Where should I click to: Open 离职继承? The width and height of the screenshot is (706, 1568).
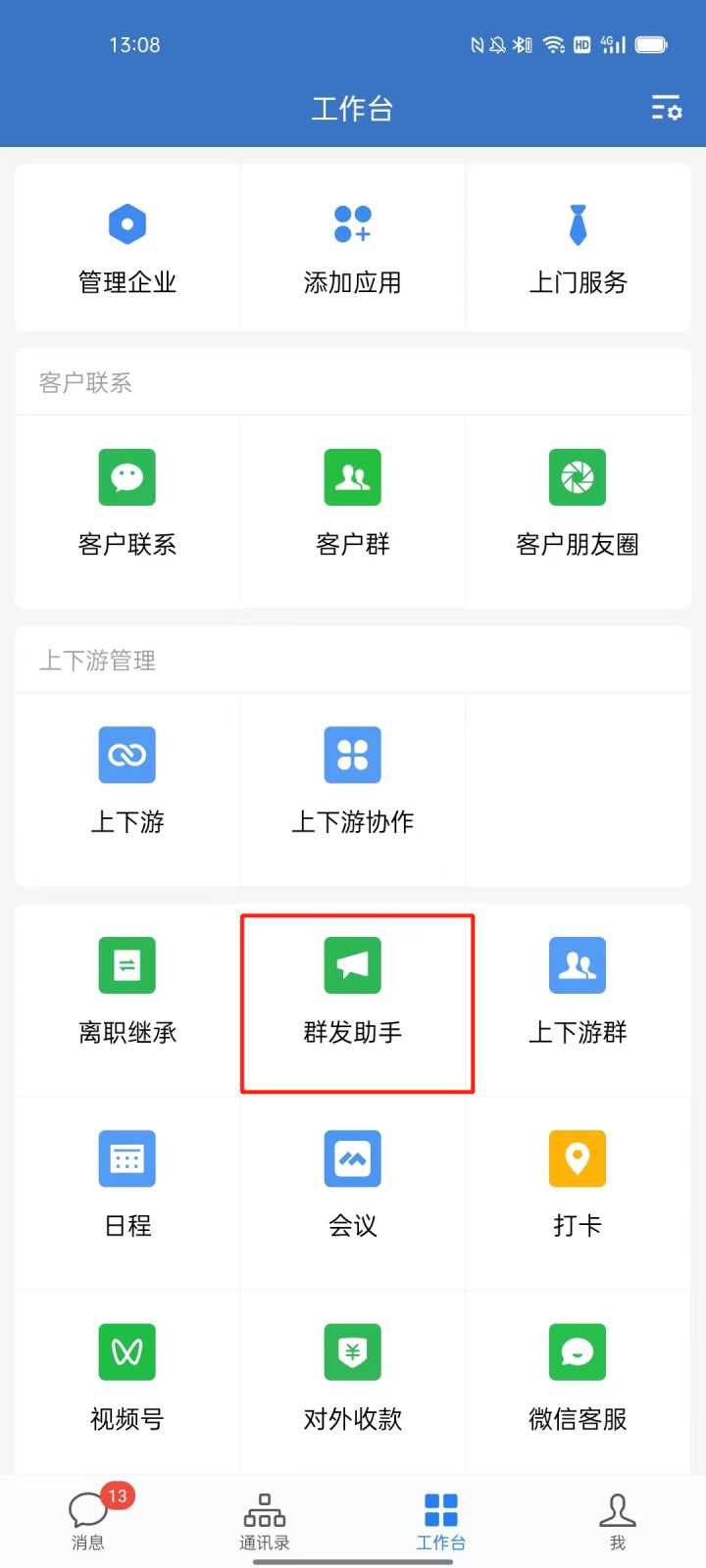[127, 992]
